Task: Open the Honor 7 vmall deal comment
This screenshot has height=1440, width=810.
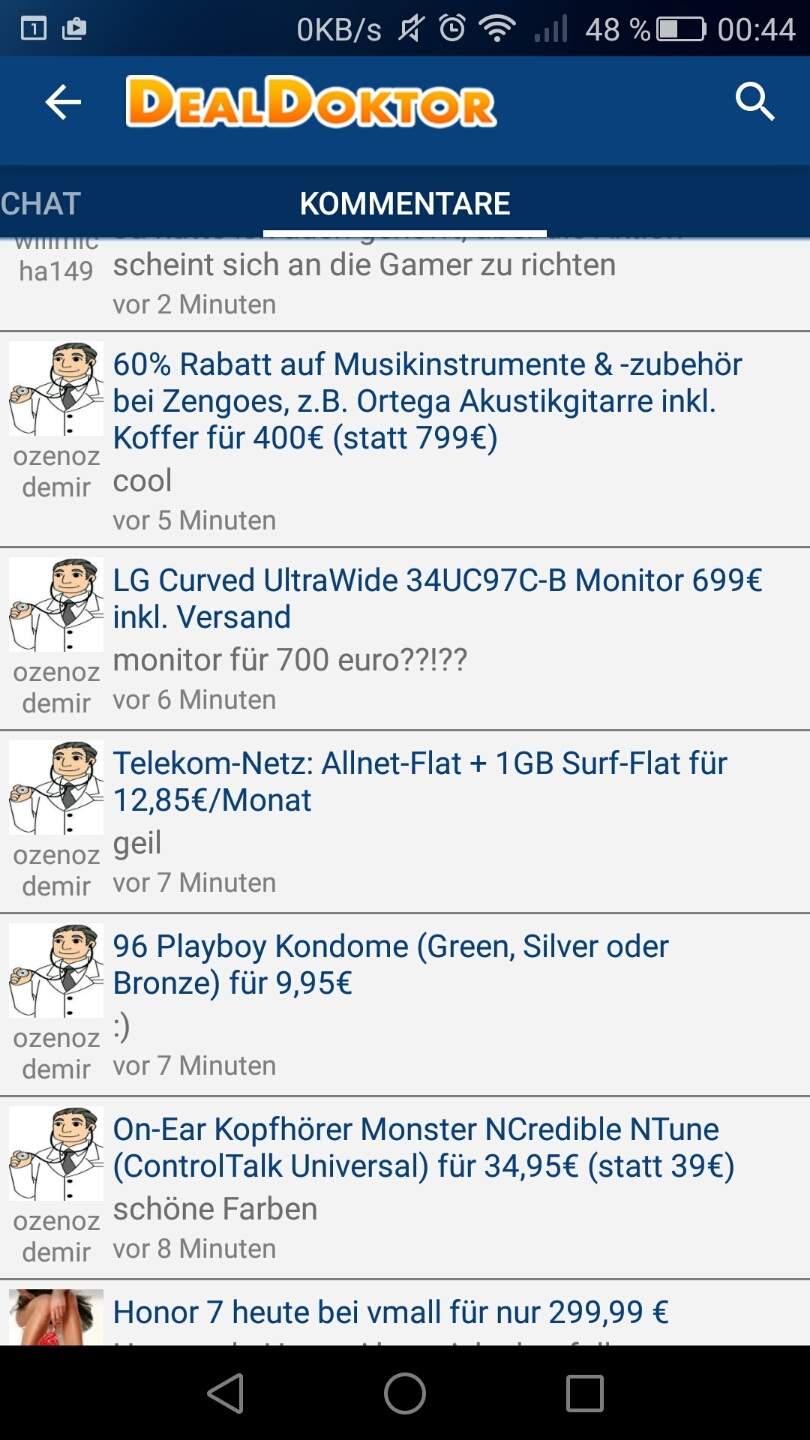Action: (405, 1312)
